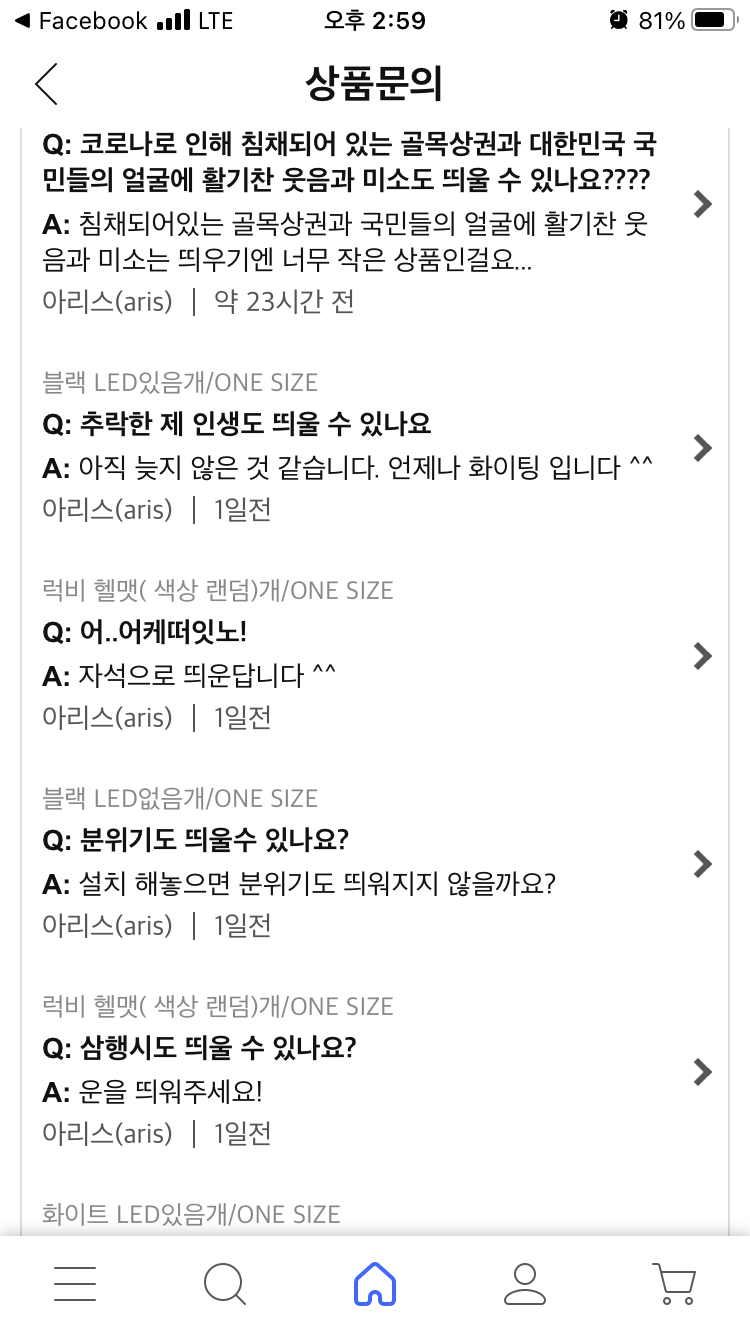Open my profile page tab
The height and width of the screenshot is (1334, 750).
525,1284
